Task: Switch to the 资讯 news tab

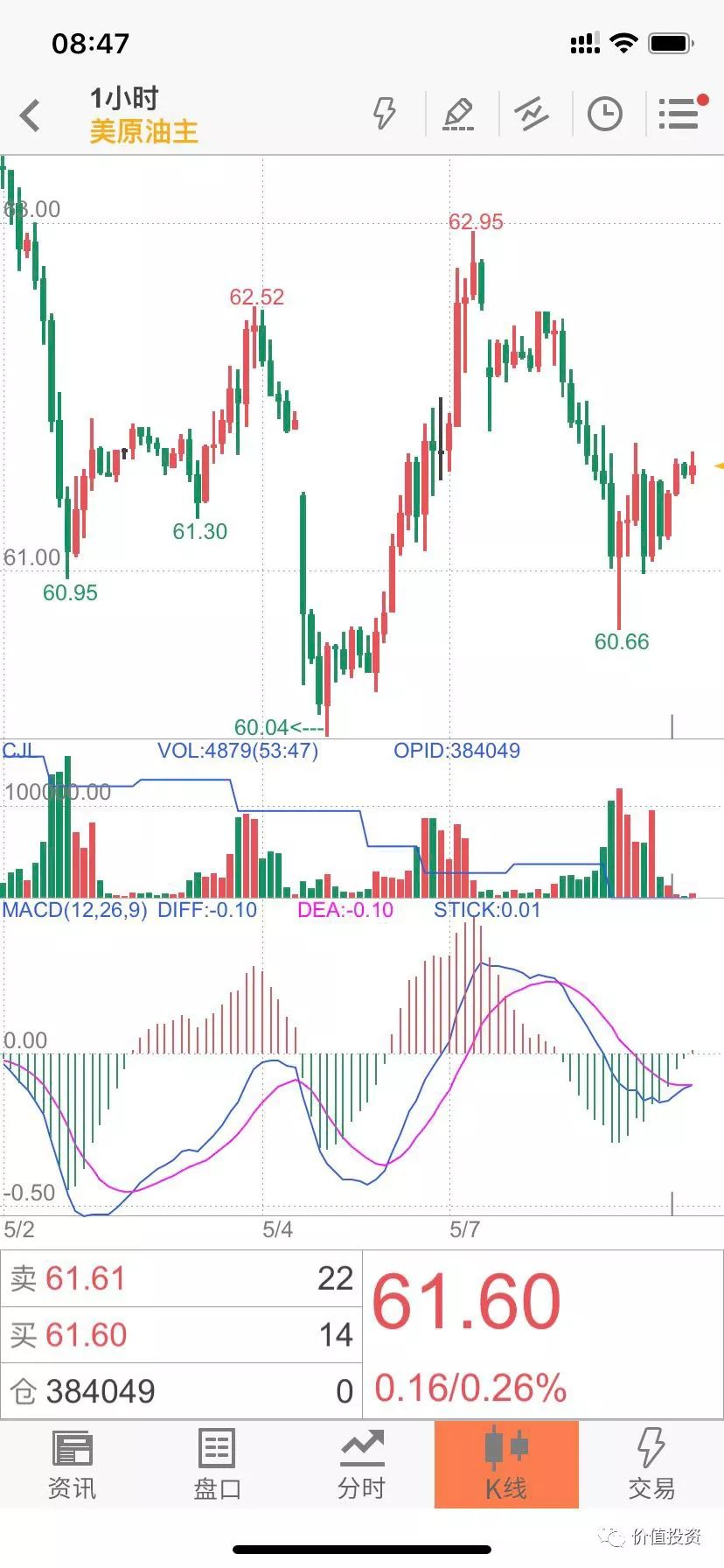Action: 72,1464
